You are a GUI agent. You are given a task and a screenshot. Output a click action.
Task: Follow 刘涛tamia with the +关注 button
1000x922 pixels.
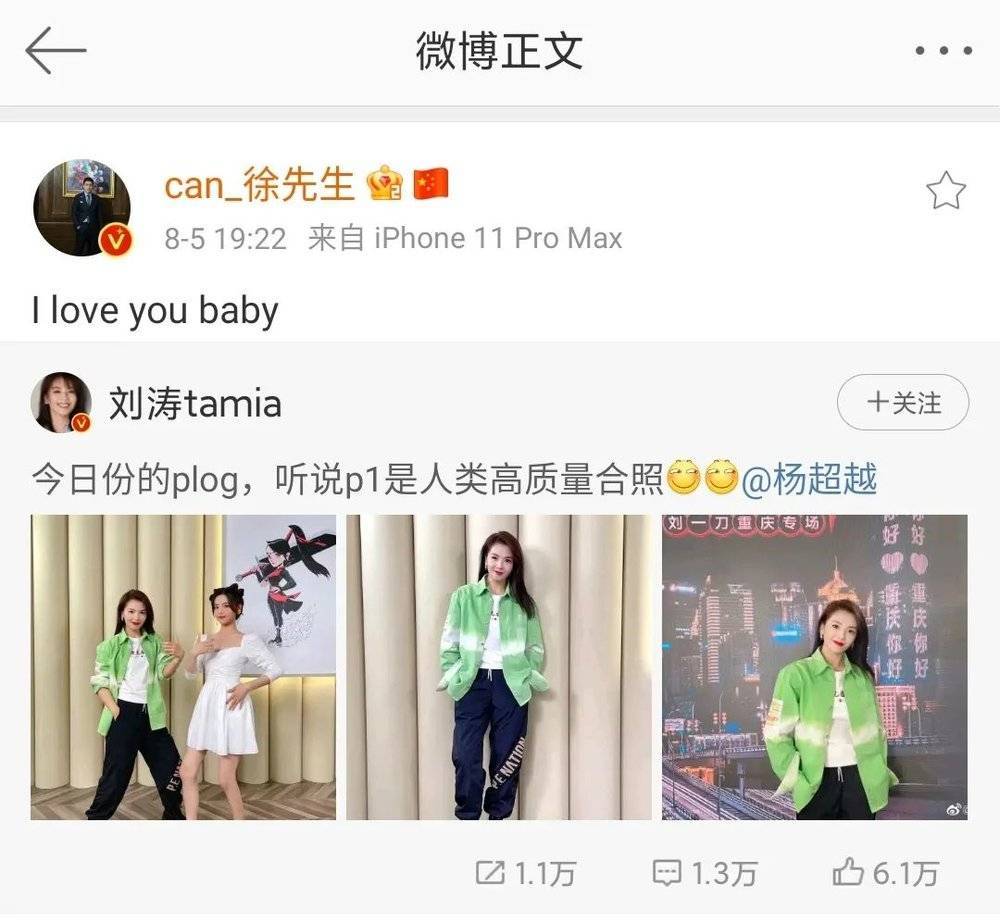point(902,403)
